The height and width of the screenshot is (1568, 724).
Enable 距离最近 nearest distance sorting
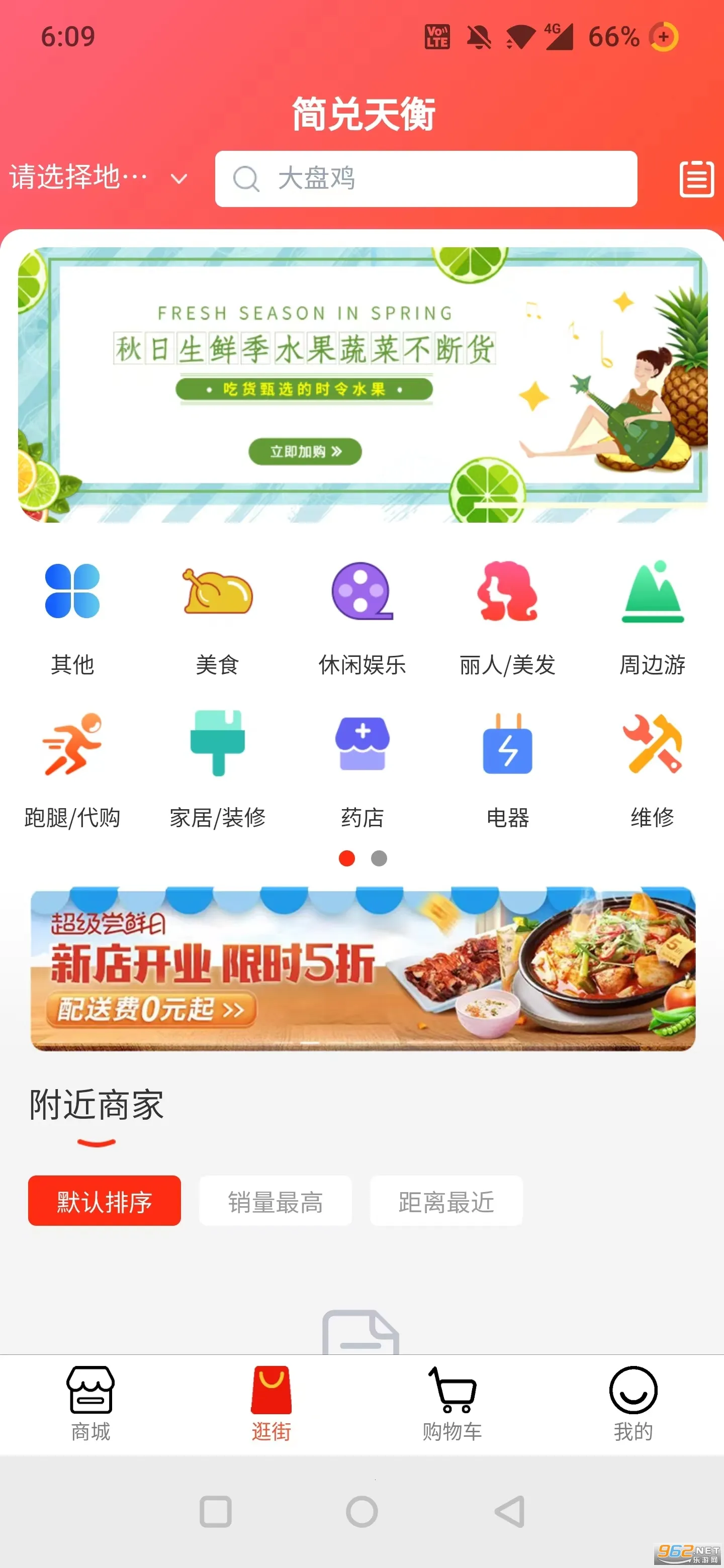click(x=446, y=1201)
